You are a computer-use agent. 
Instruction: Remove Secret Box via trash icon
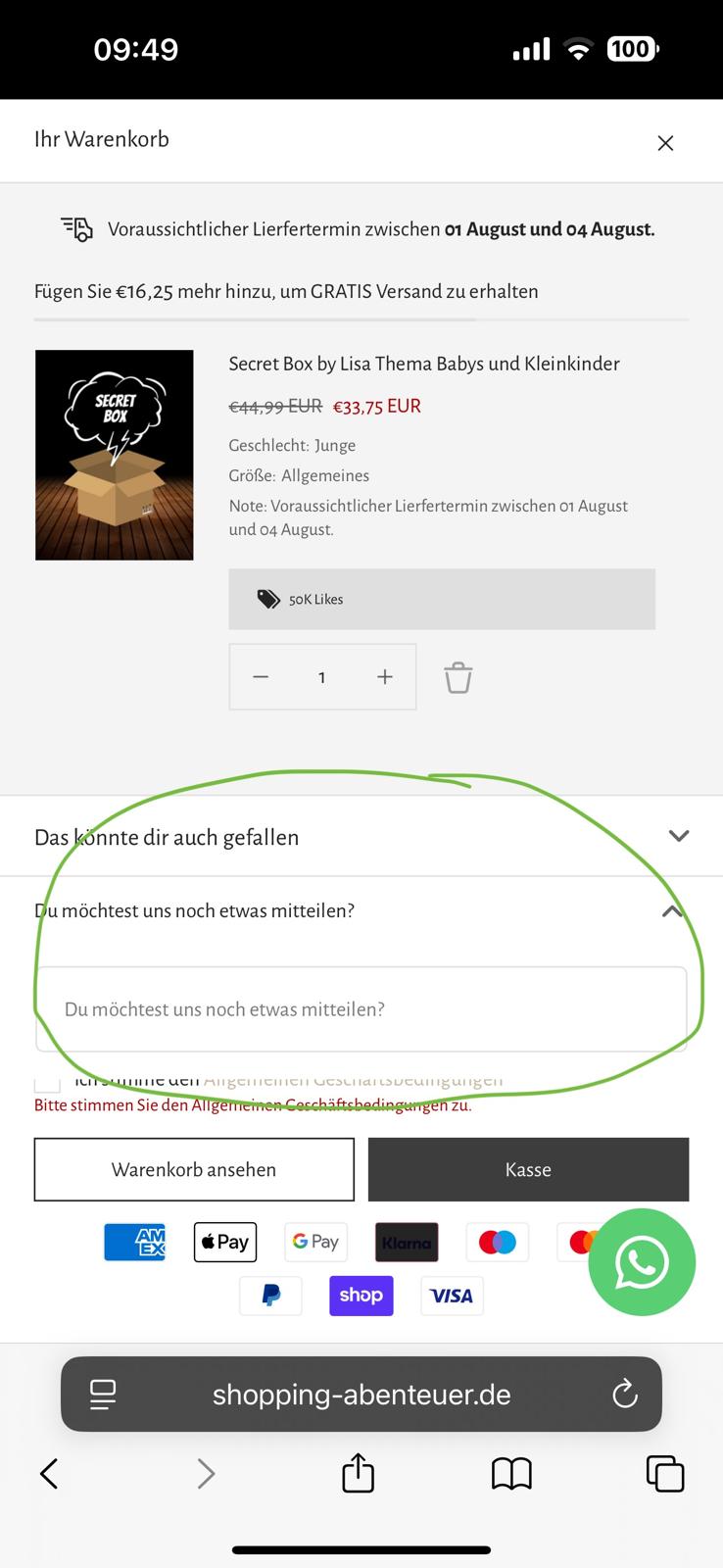tap(458, 677)
